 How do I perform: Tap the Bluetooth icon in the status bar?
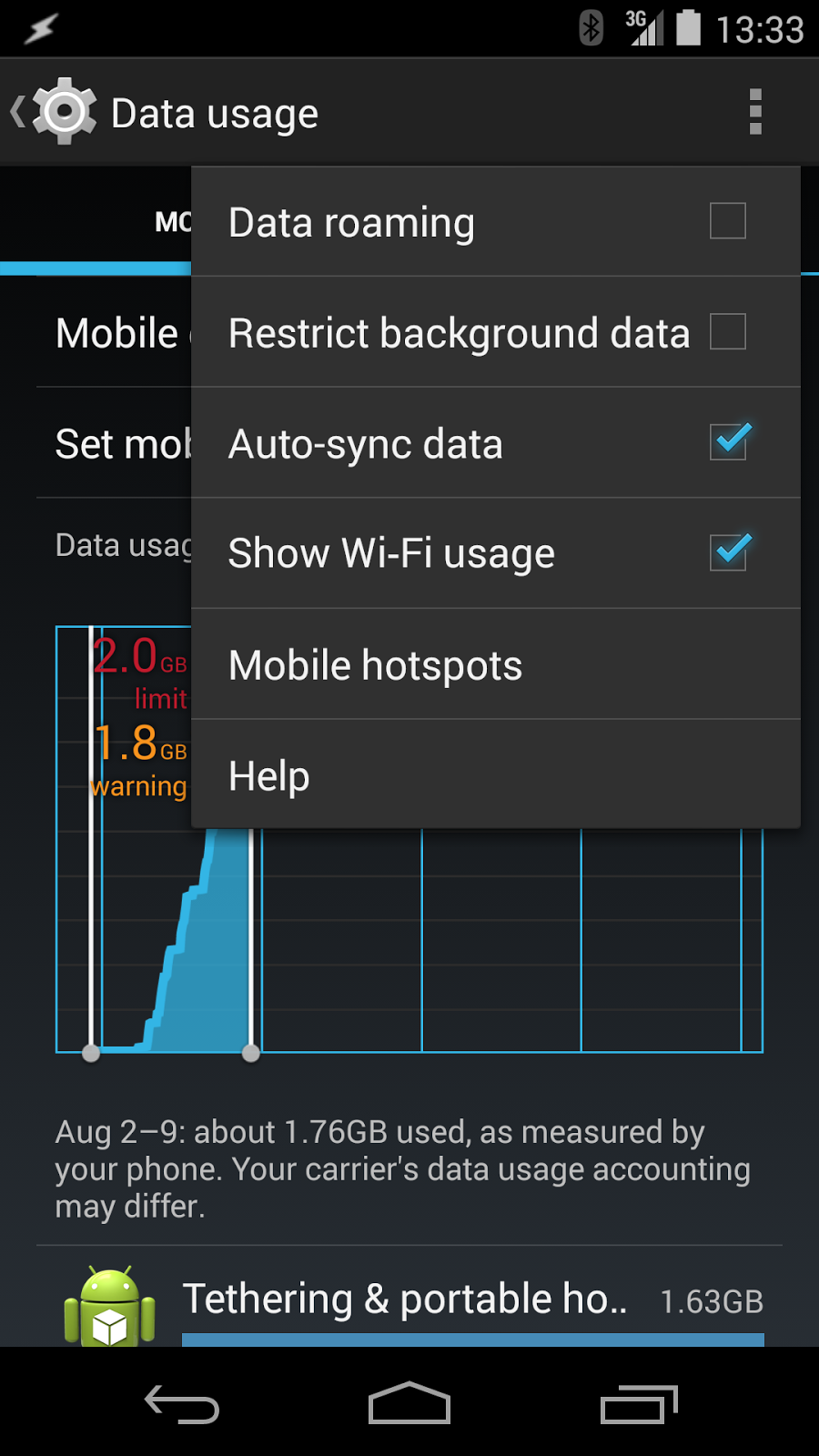(x=590, y=28)
